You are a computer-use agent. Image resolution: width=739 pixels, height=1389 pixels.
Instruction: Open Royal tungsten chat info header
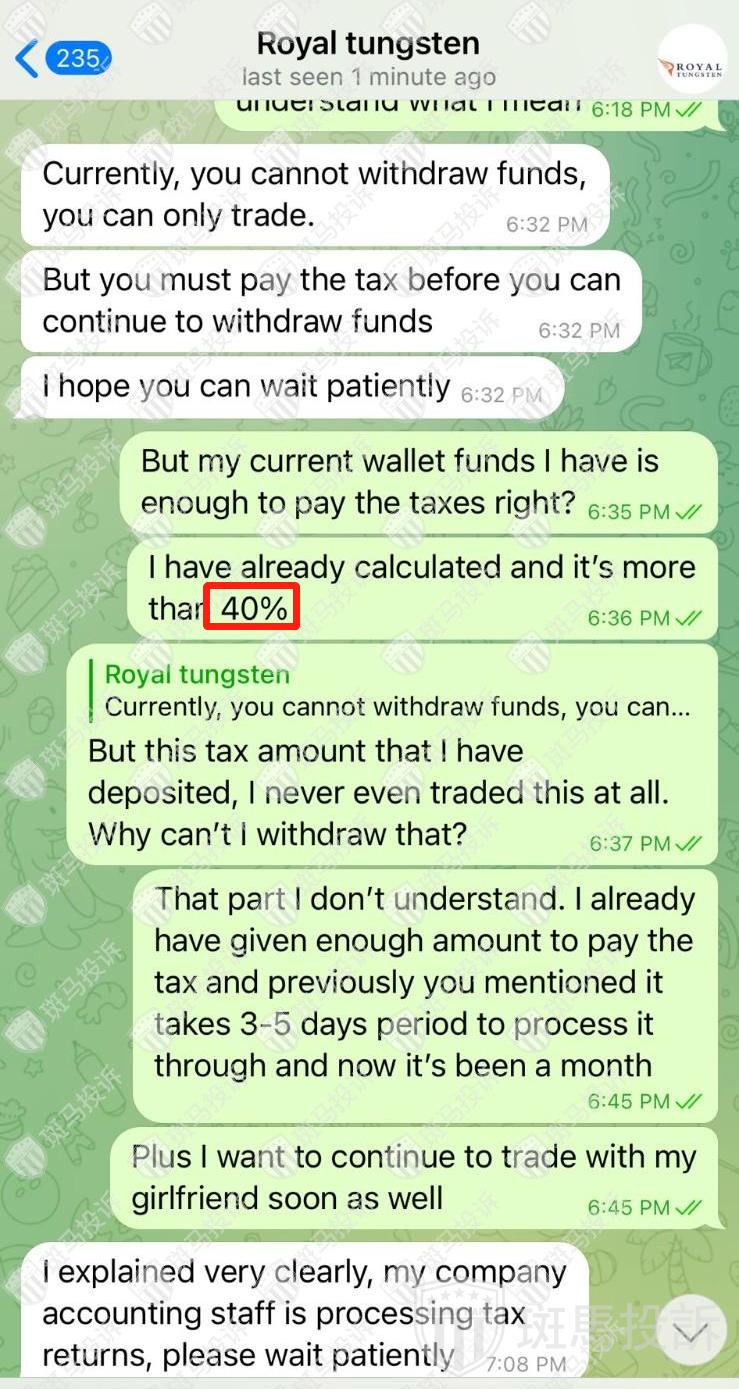click(368, 57)
